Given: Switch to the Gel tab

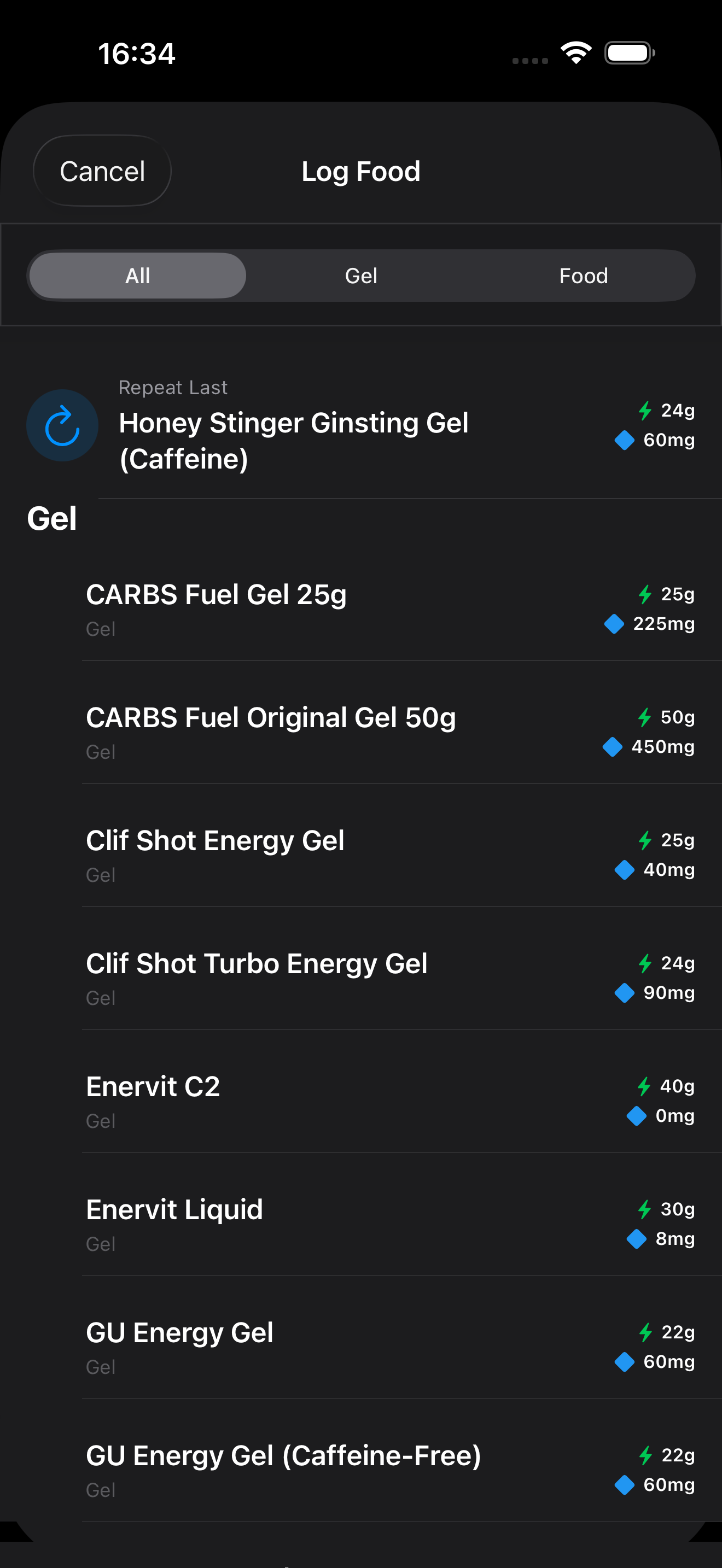Looking at the screenshot, I should coord(361,275).
